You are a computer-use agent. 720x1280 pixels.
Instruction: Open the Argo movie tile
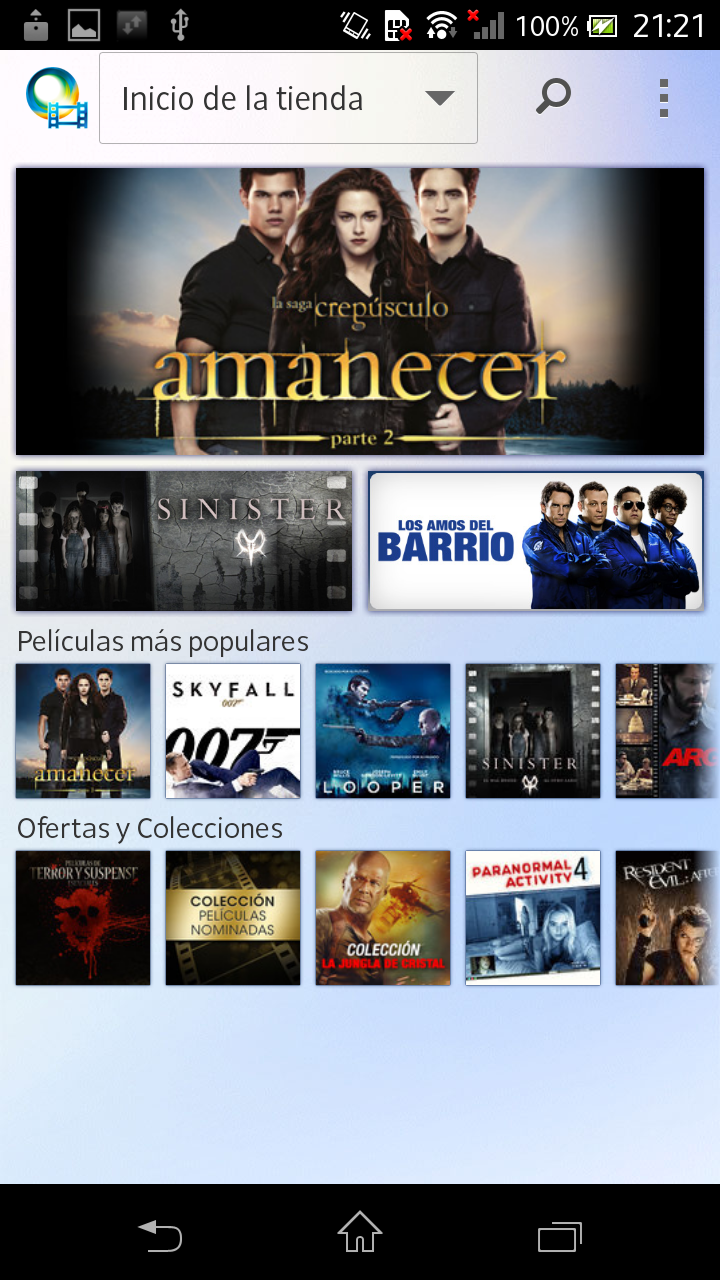[668, 731]
